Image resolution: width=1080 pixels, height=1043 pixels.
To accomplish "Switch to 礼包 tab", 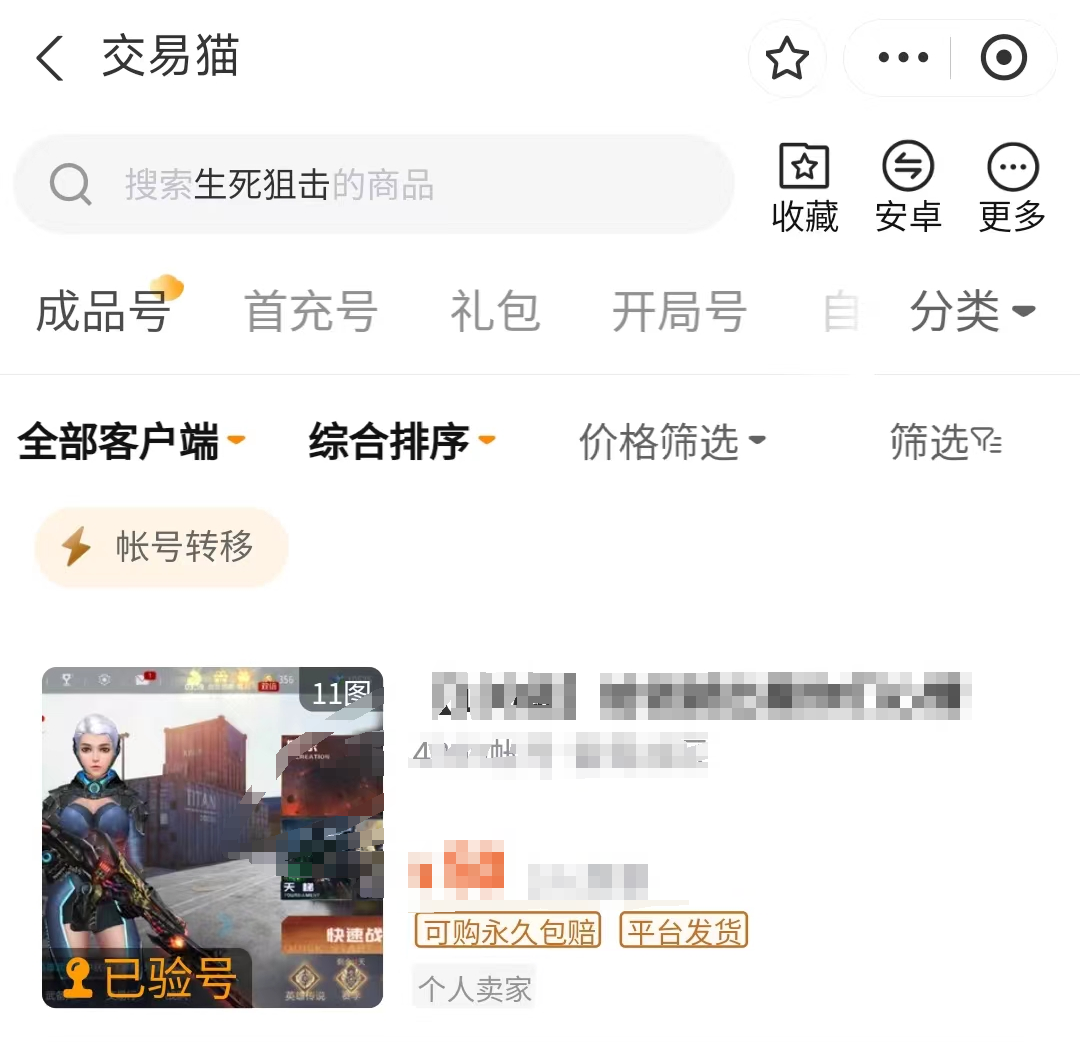I will (495, 312).
